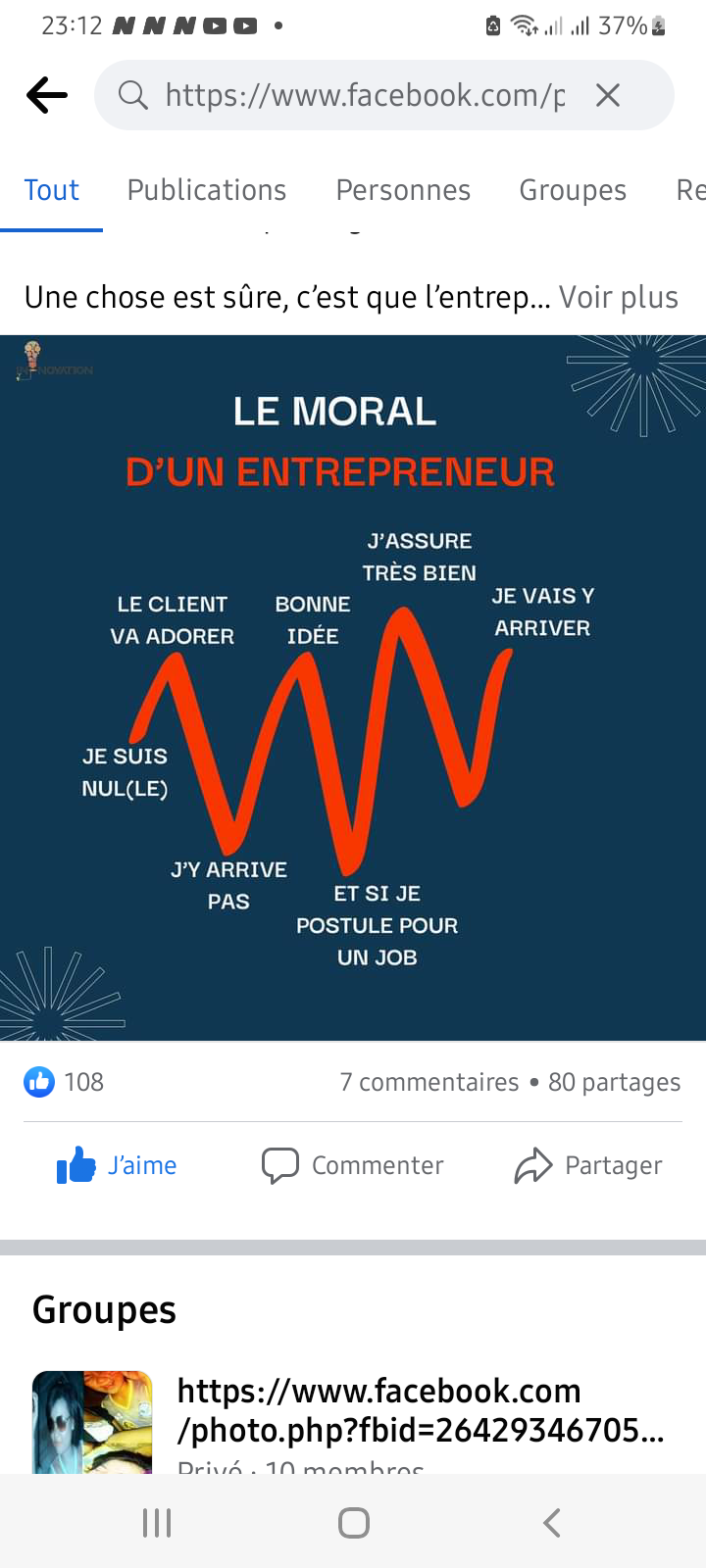Switch to the Publications tab

coord(207,190)
